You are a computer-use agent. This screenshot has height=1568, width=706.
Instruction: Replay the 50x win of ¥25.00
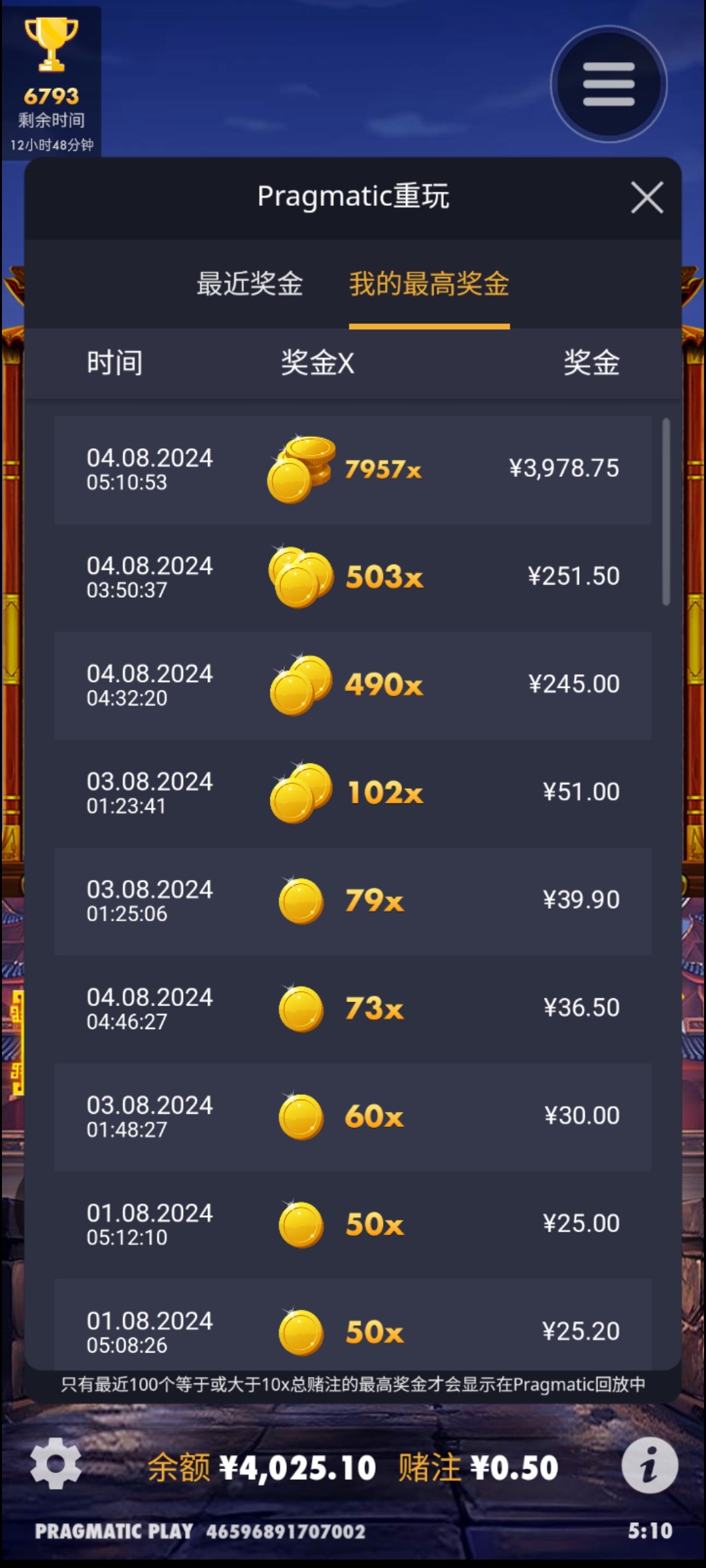[x=353, y=1224]
